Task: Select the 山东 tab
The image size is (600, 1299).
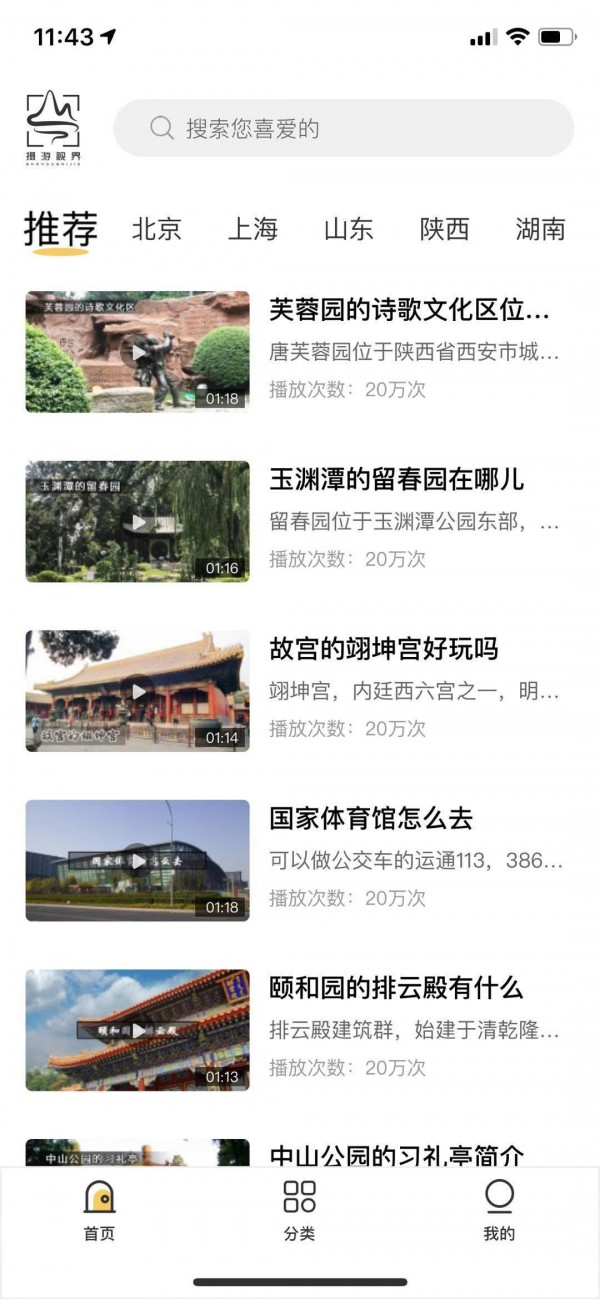Action: (349, 229)
